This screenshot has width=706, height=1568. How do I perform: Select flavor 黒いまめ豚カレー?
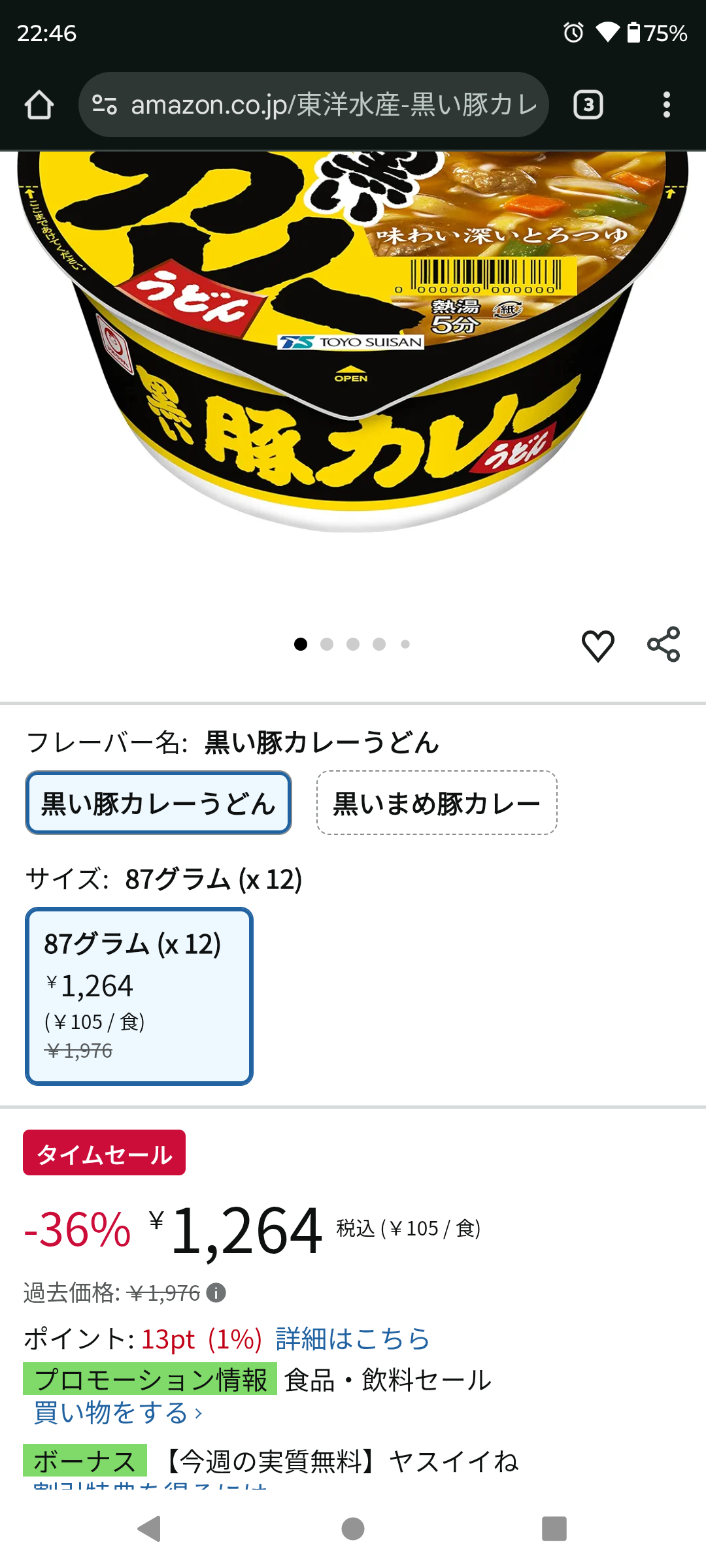click(437, 803)
